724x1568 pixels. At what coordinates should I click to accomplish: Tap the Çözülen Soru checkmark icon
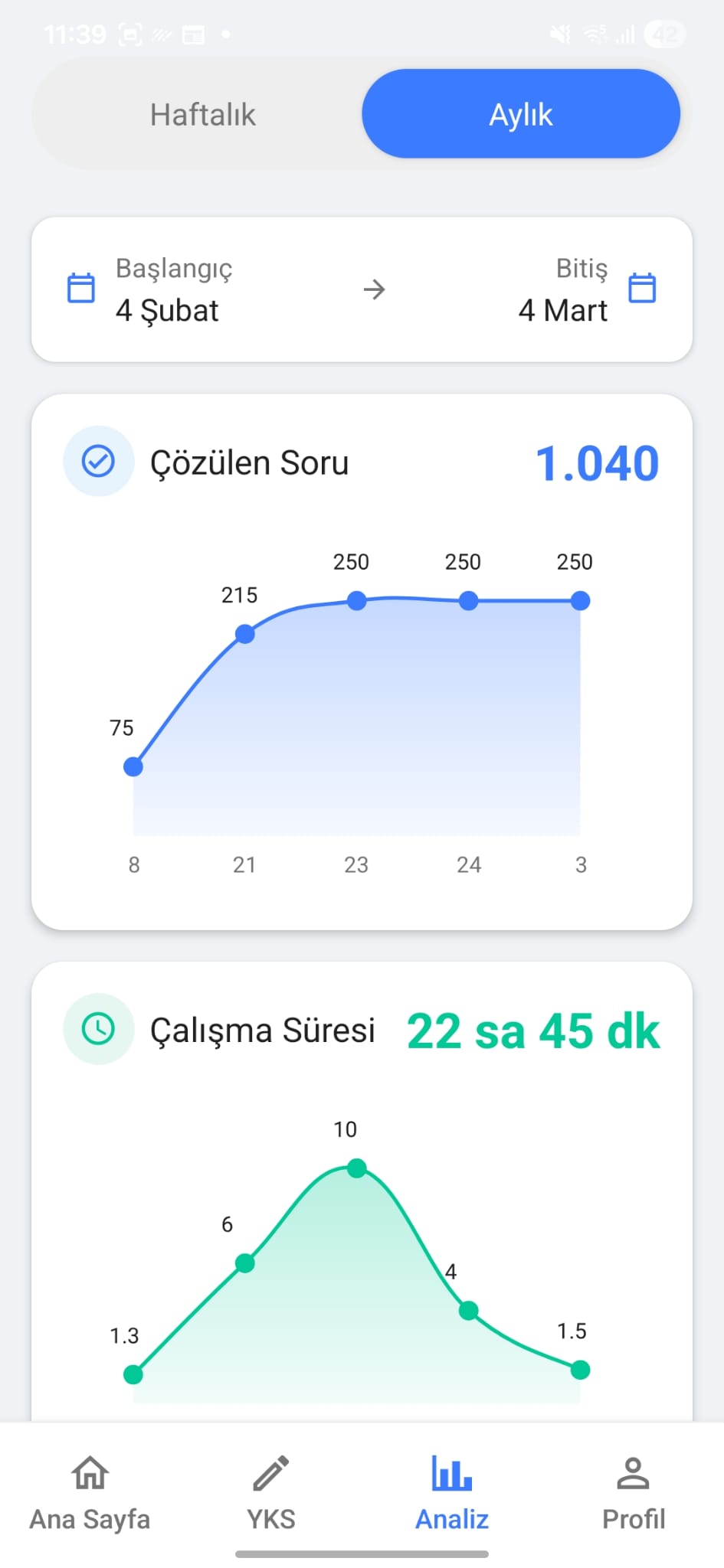(98, 461)
